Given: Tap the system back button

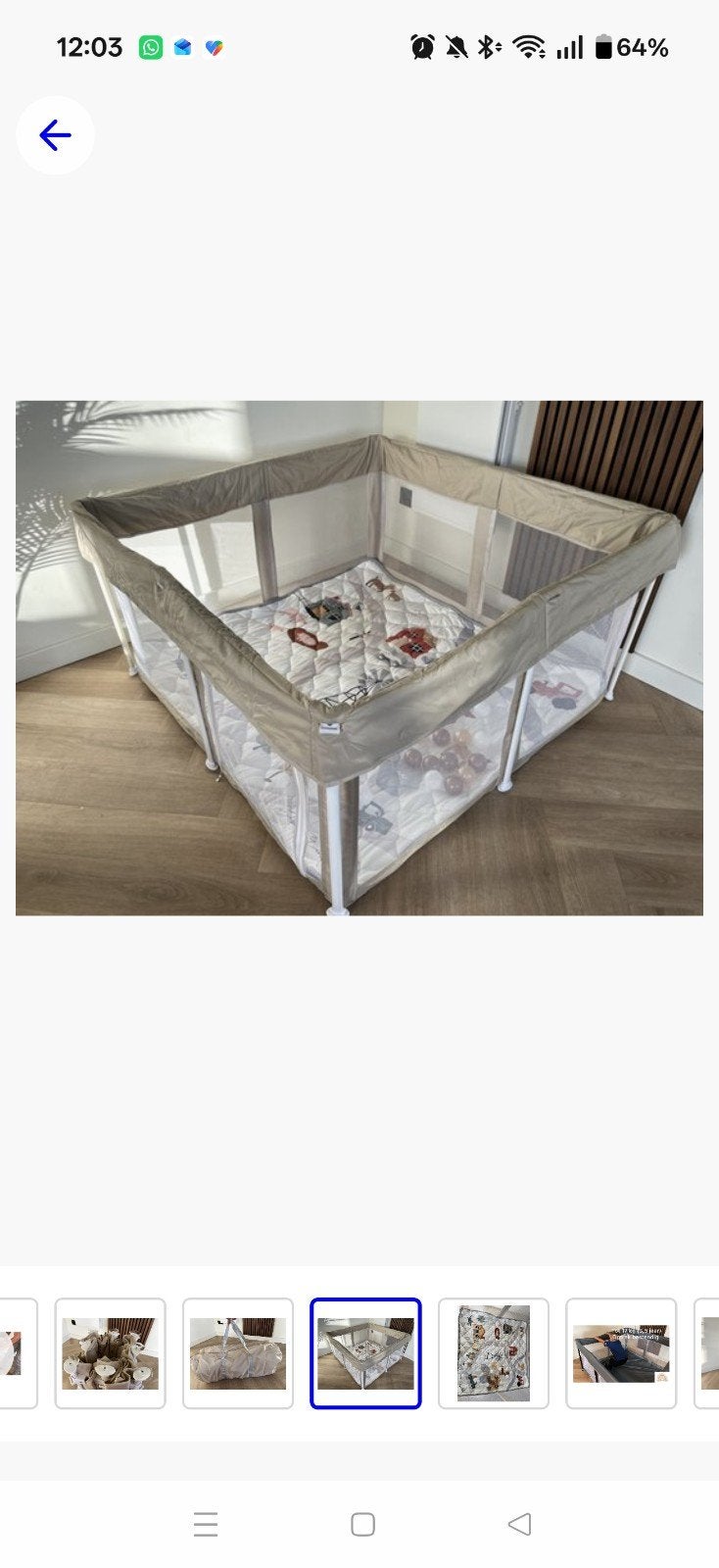Looking at the screenshot, I should pos(520,1524).
